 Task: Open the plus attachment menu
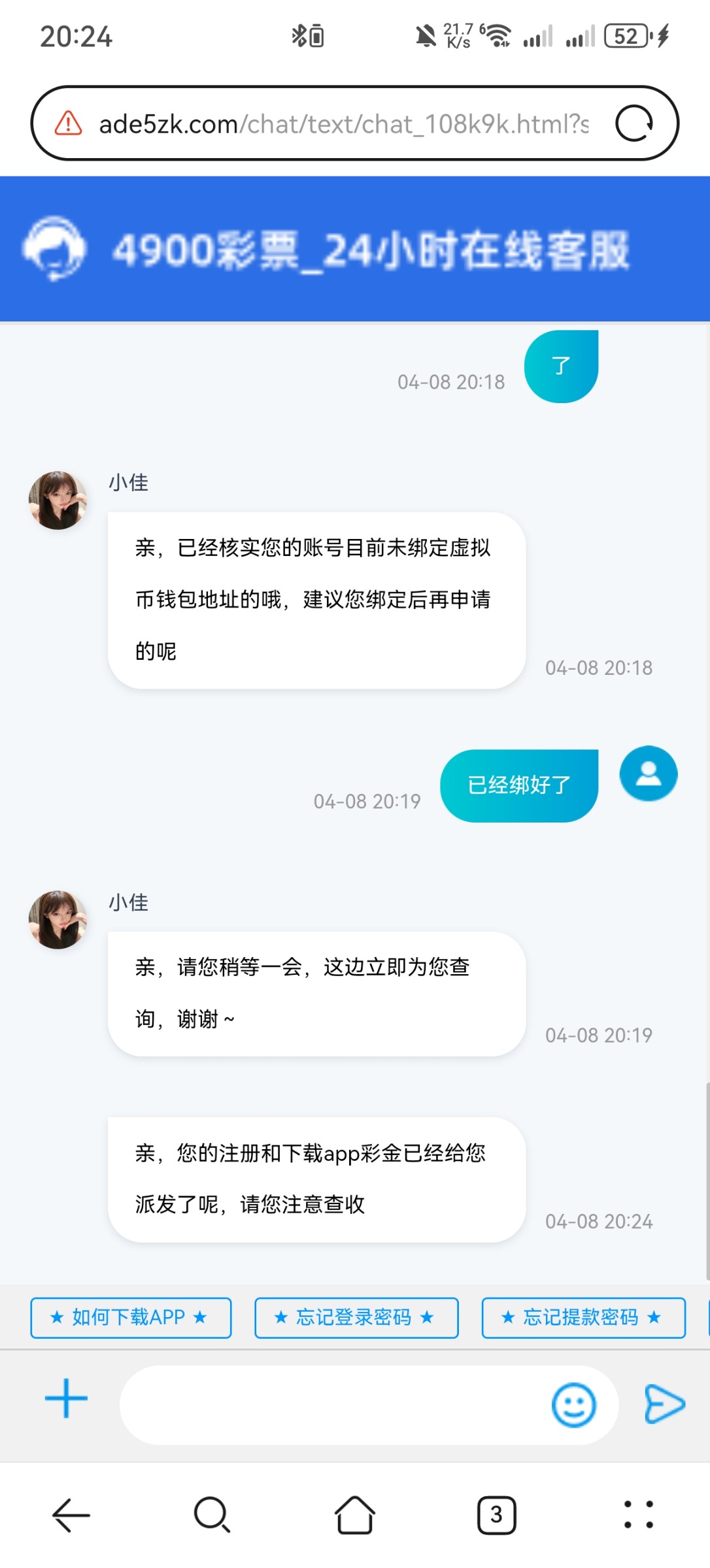(x=66, y=1398)
